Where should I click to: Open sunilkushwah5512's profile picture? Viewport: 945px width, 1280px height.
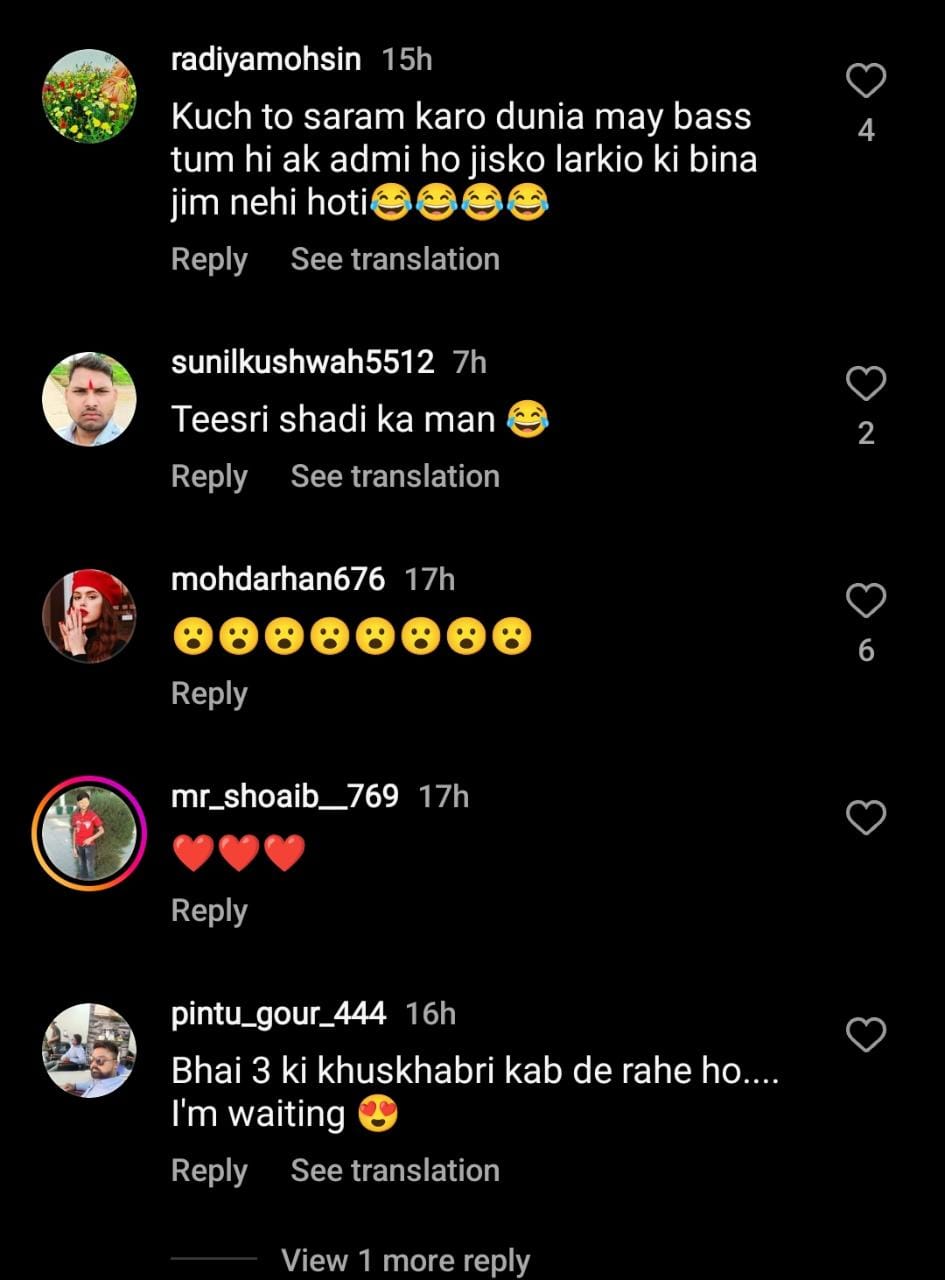89,400
